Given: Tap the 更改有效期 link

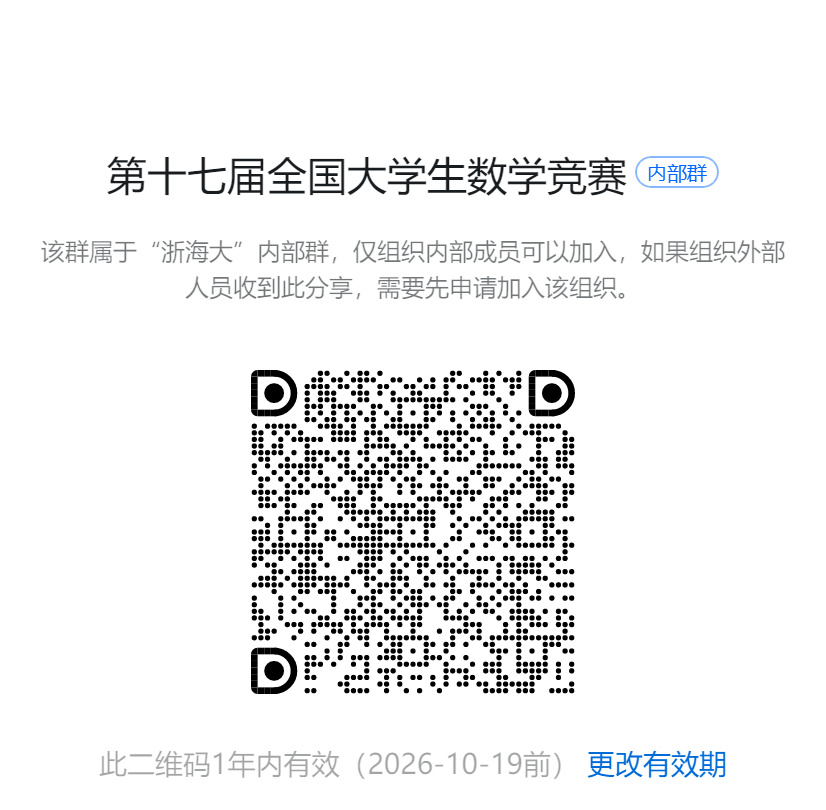Looking at the screenshot, I should point(656,765).
